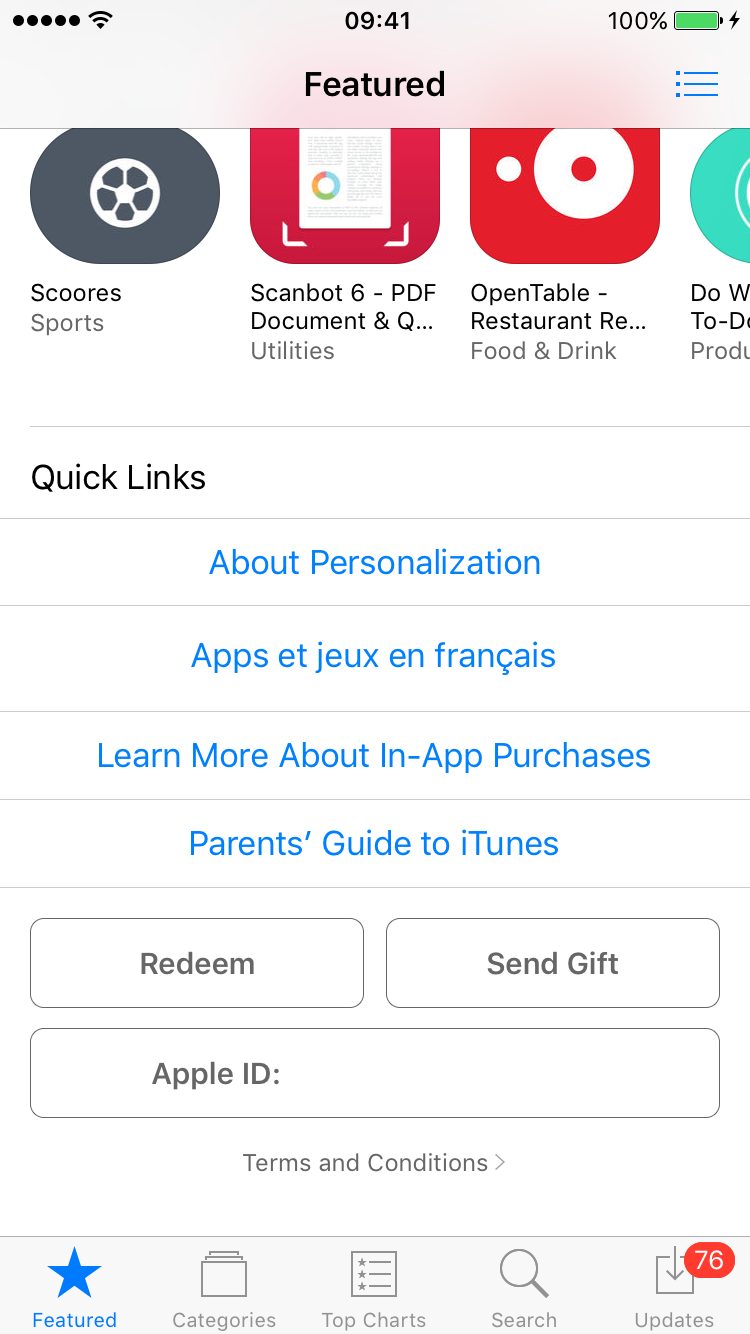The height and width of the screenshot is (1334, 750).
Task: Open the Updates tab
Action: (675, 1288)
